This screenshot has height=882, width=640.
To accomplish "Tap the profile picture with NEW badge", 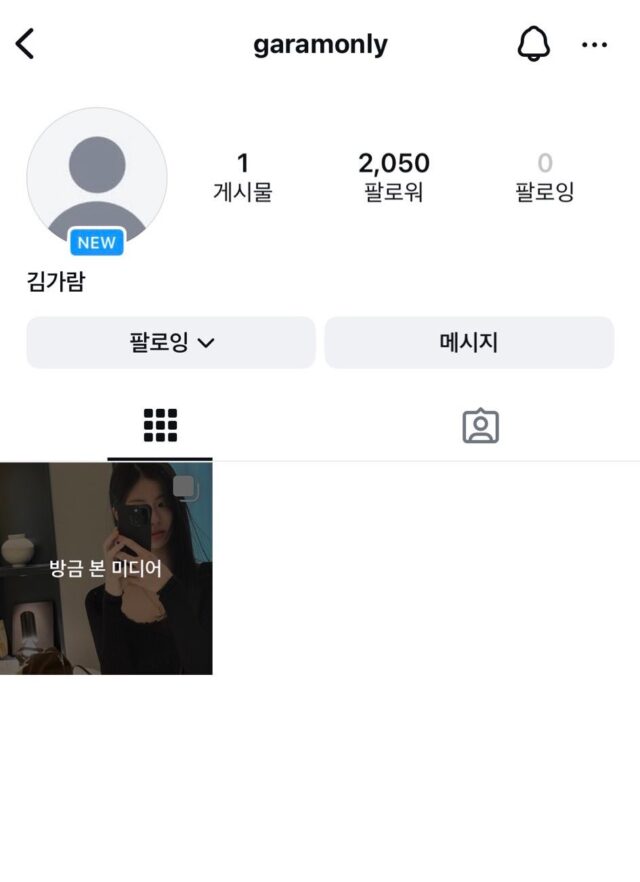I will pyautogui.click(x=97, y=178).
